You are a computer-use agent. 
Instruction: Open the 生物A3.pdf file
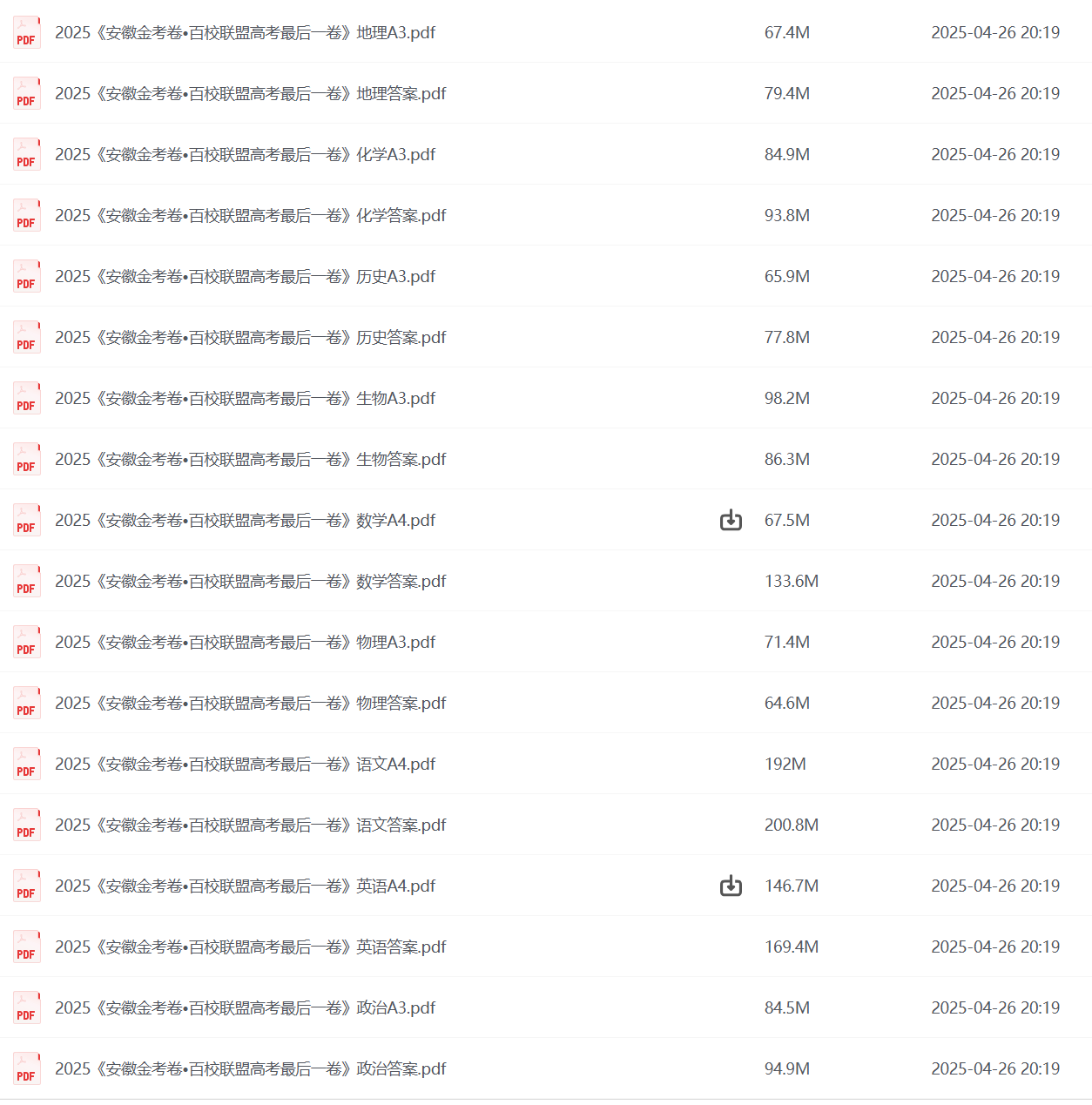(245, 399)
